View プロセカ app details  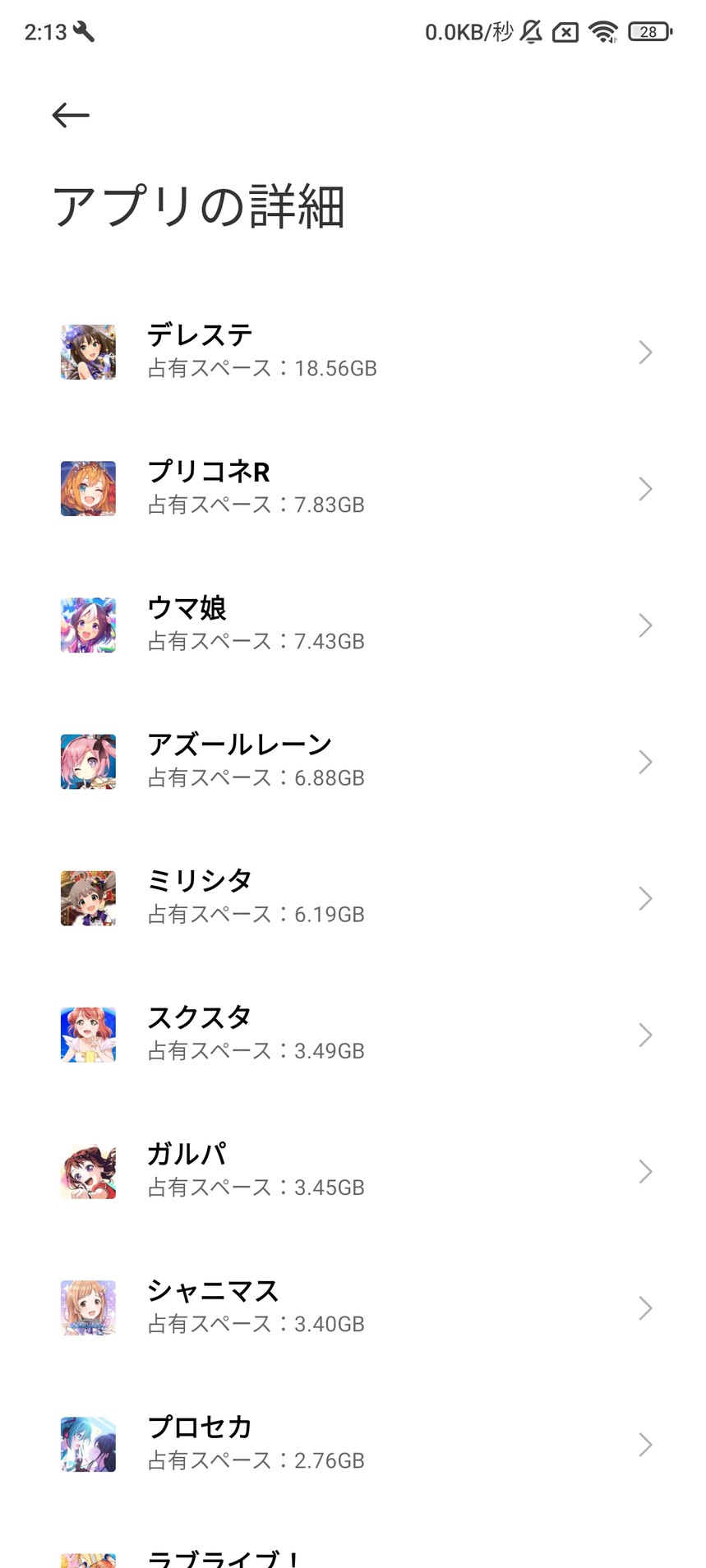click(x=353, y=1444)
